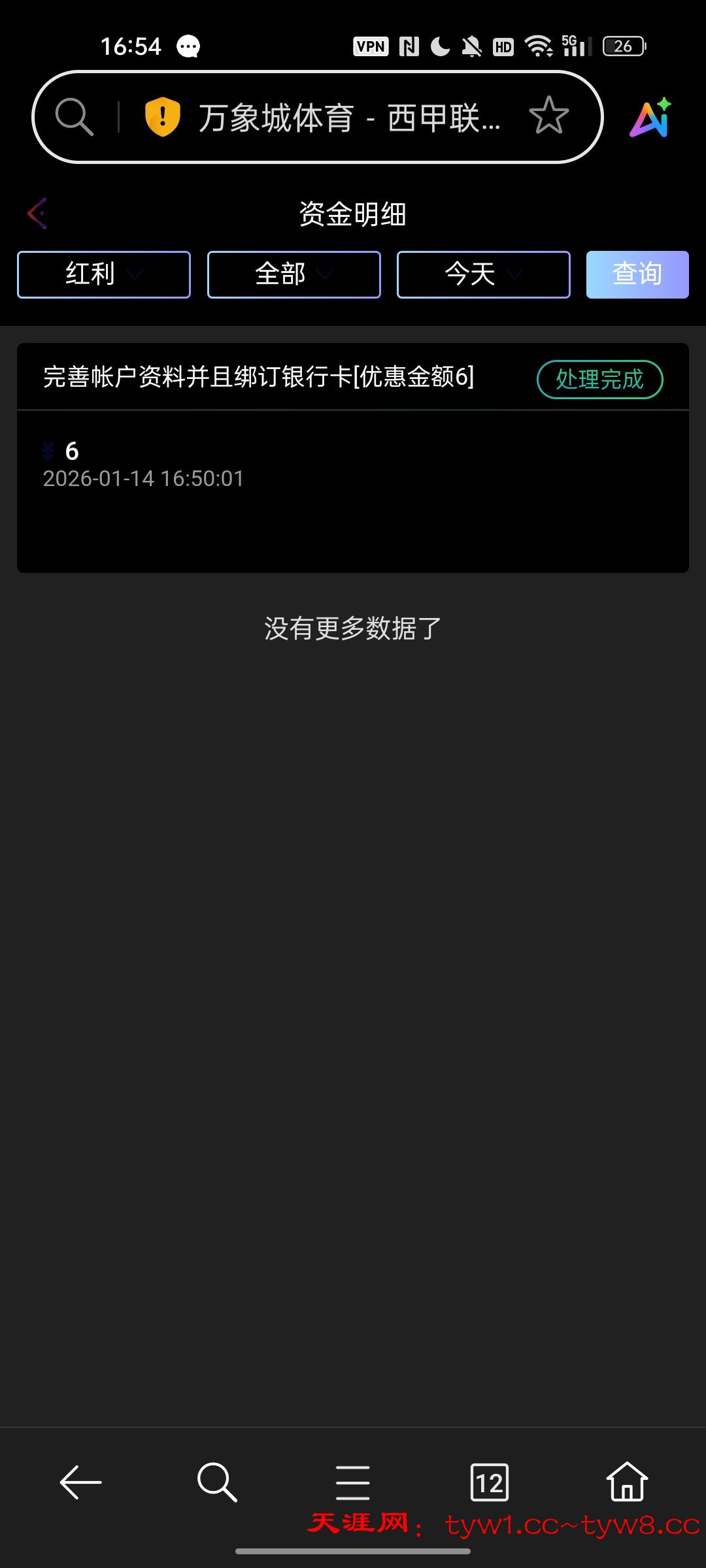Expand the 红利 type dropdown

(104, 274)
